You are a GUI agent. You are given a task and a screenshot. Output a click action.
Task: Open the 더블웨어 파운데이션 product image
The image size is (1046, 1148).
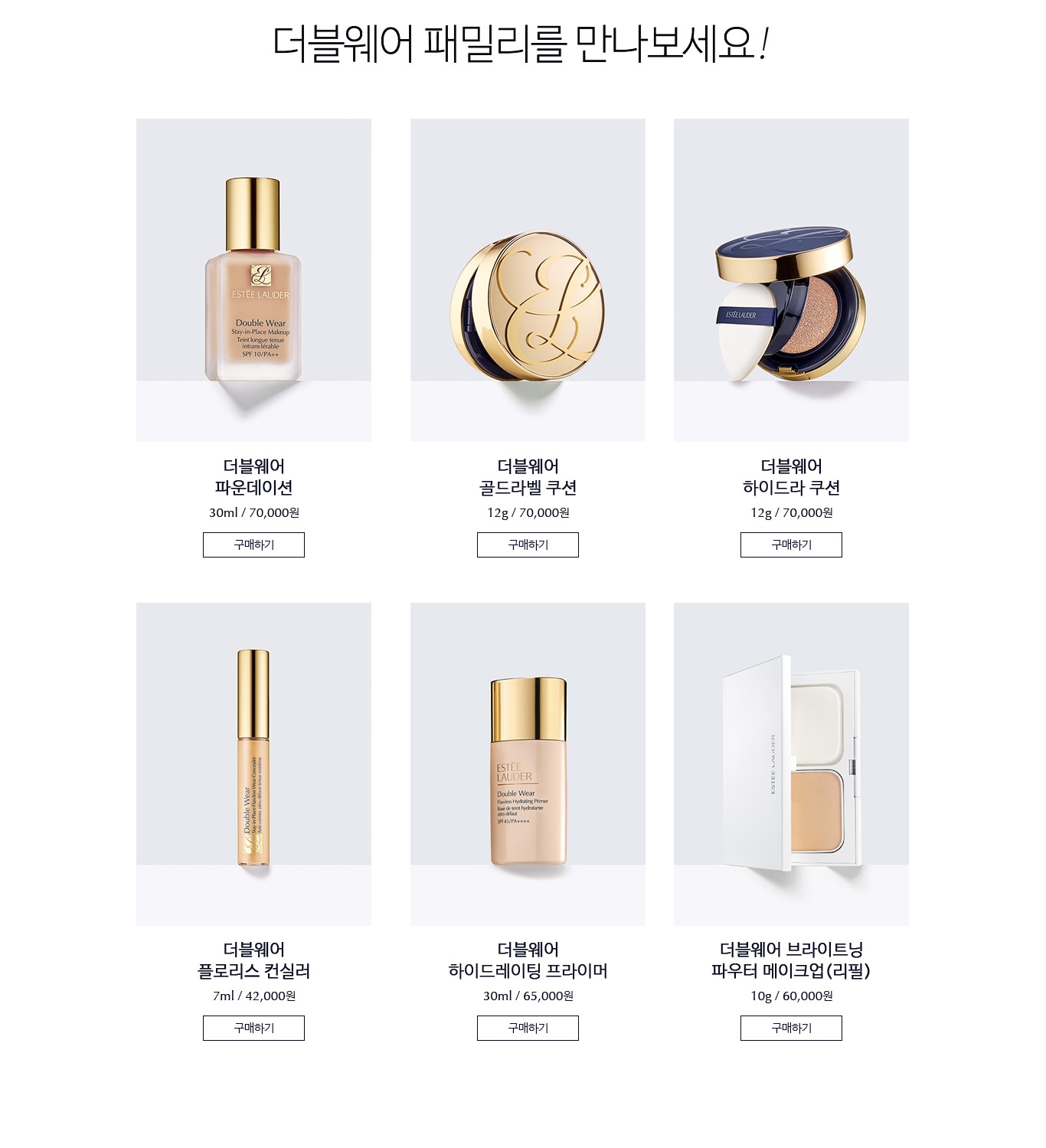253,280
